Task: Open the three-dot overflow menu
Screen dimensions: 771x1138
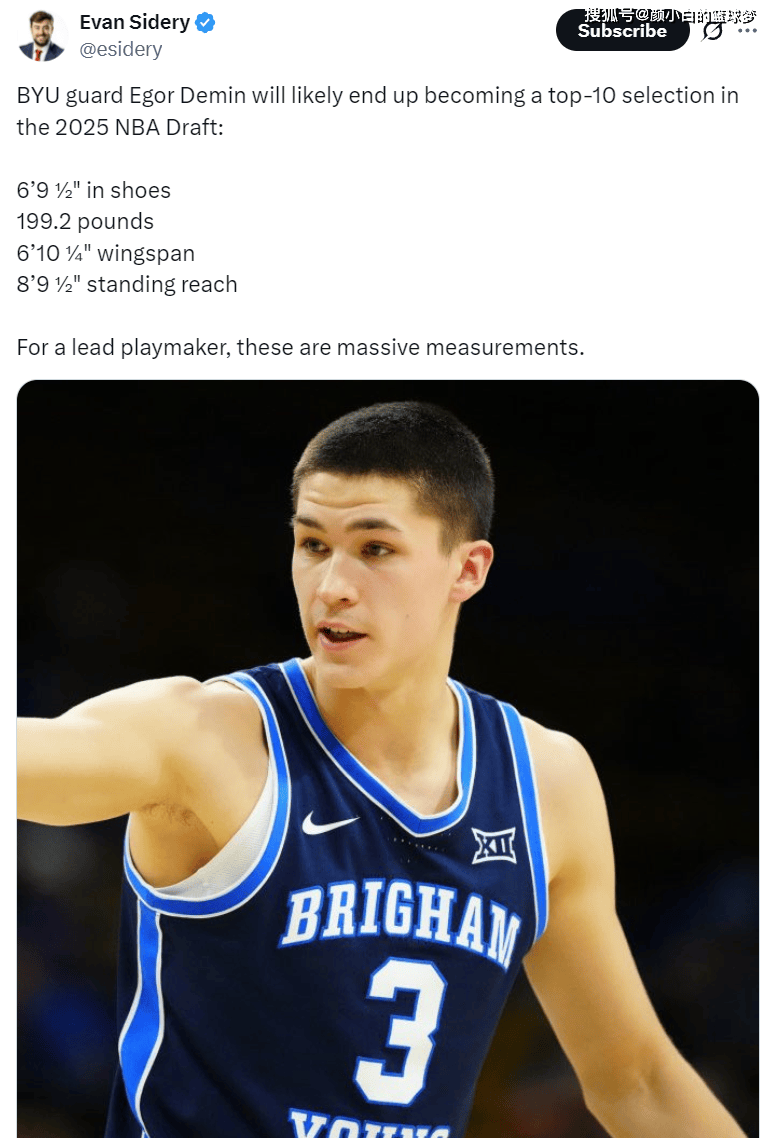Action: coord(746,31)
